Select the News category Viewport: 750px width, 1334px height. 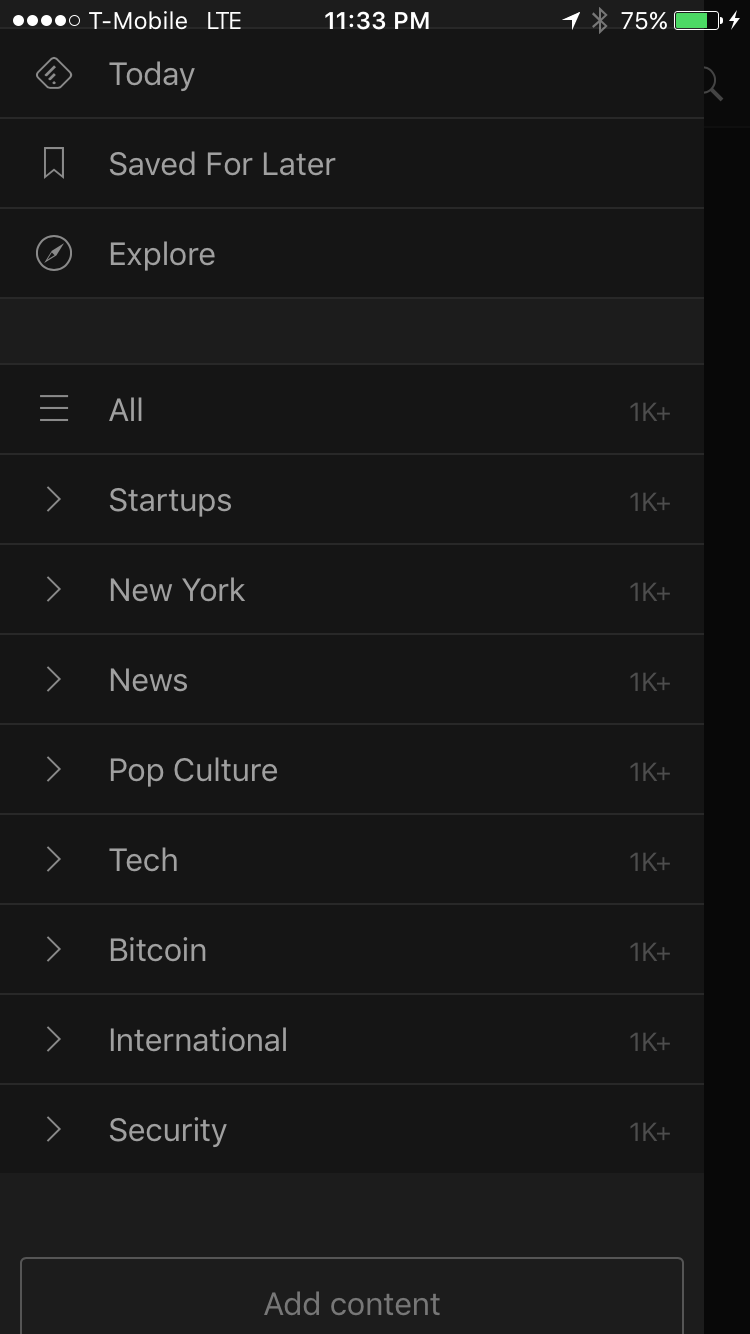point(148,680)
